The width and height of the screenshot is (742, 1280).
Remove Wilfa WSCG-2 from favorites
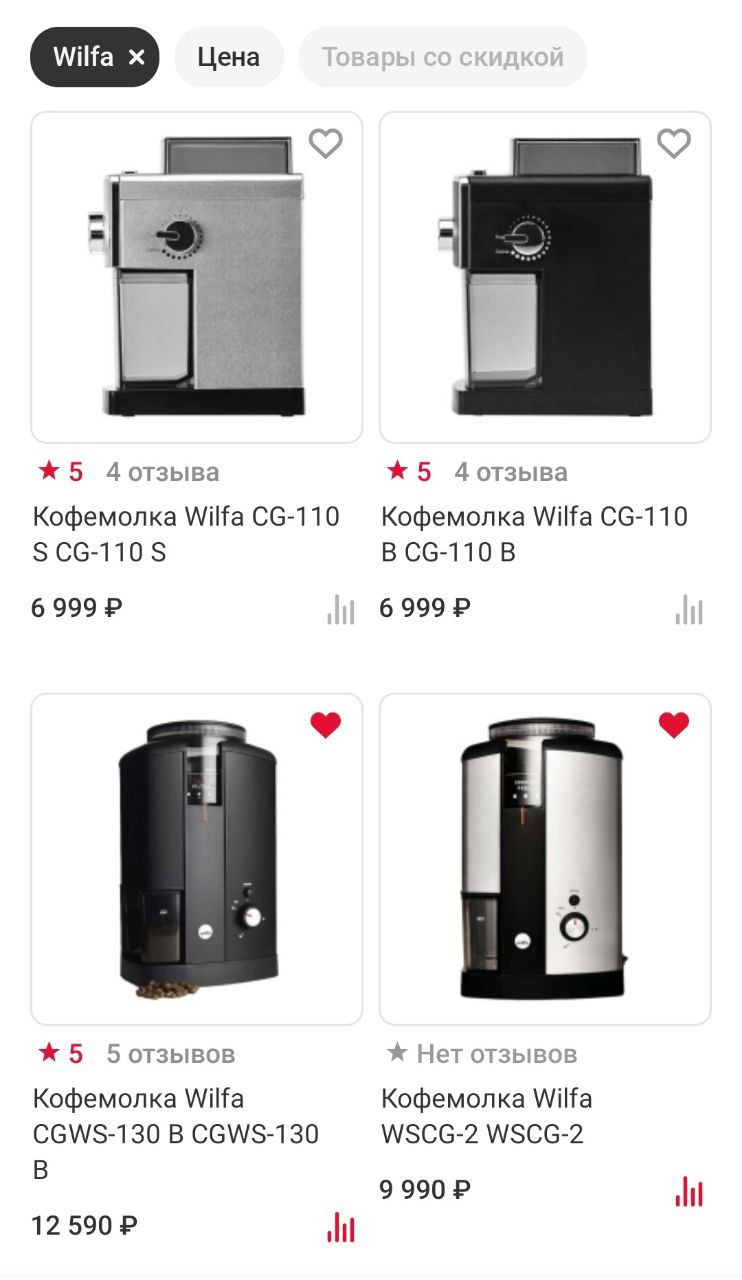pos(674,725)
